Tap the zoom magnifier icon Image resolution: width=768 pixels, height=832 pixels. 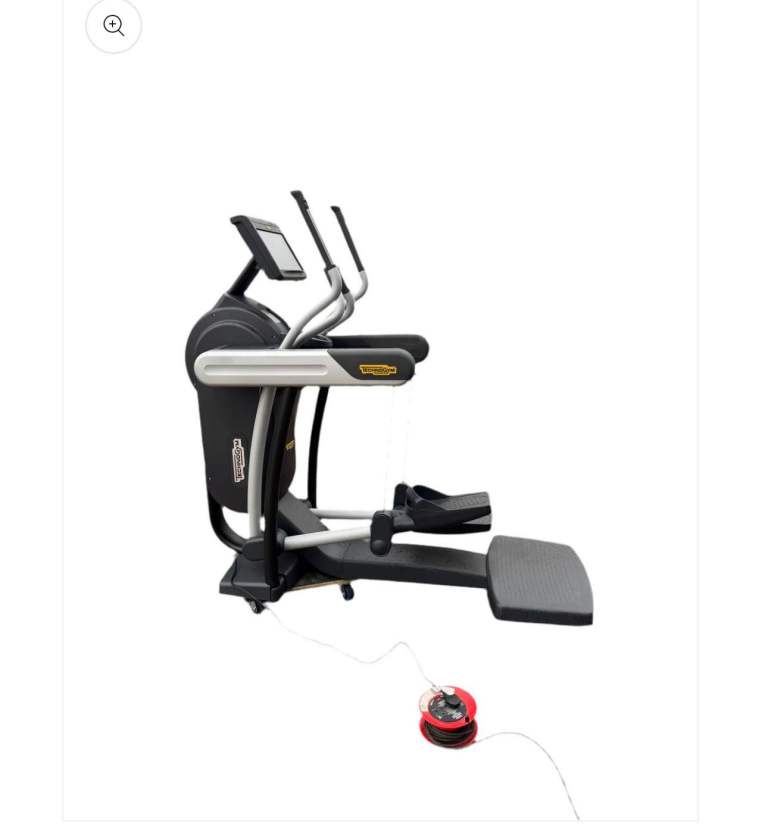click(x=114, y=25)
